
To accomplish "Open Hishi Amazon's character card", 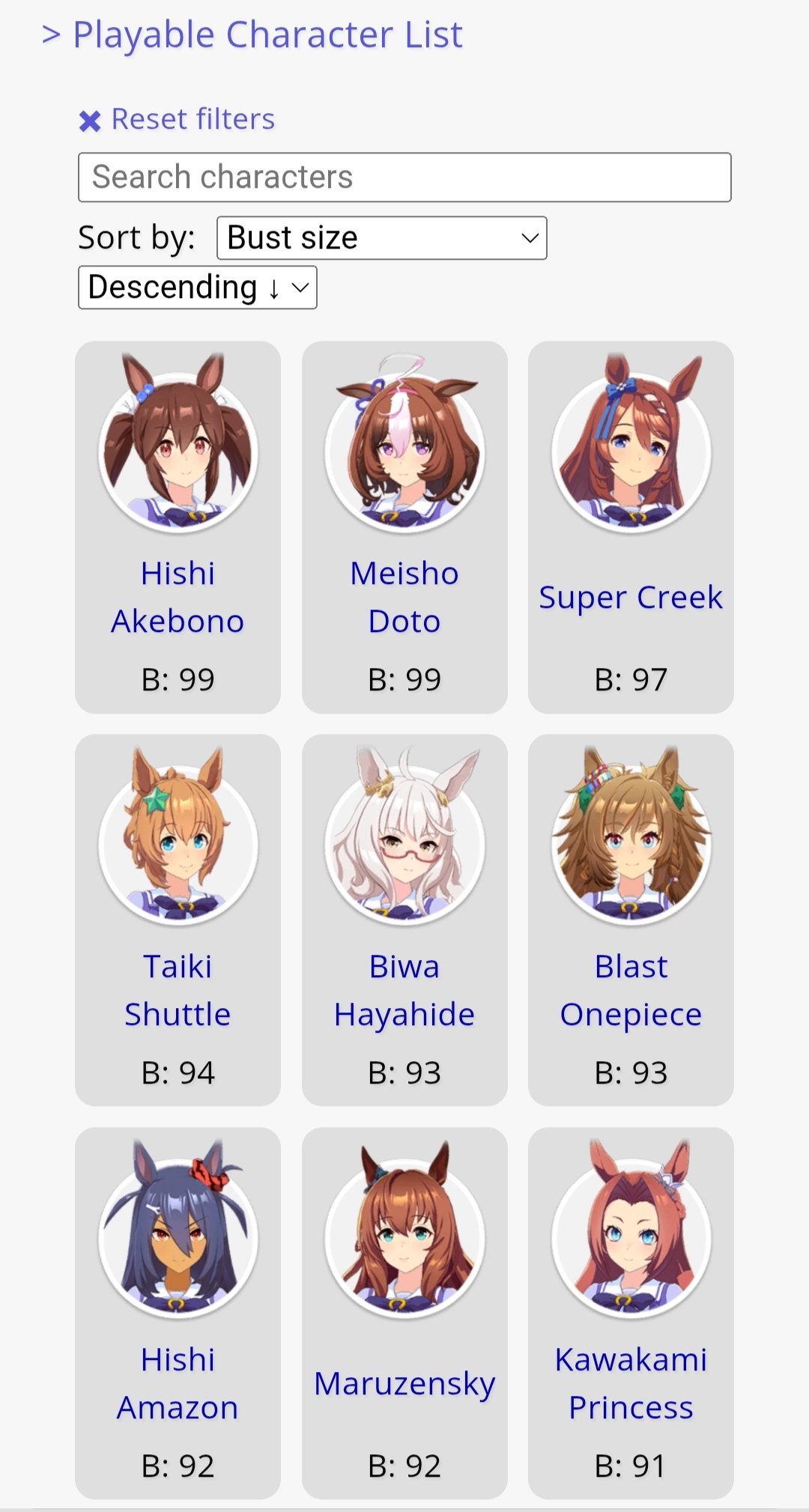I will pos(178,1314).
